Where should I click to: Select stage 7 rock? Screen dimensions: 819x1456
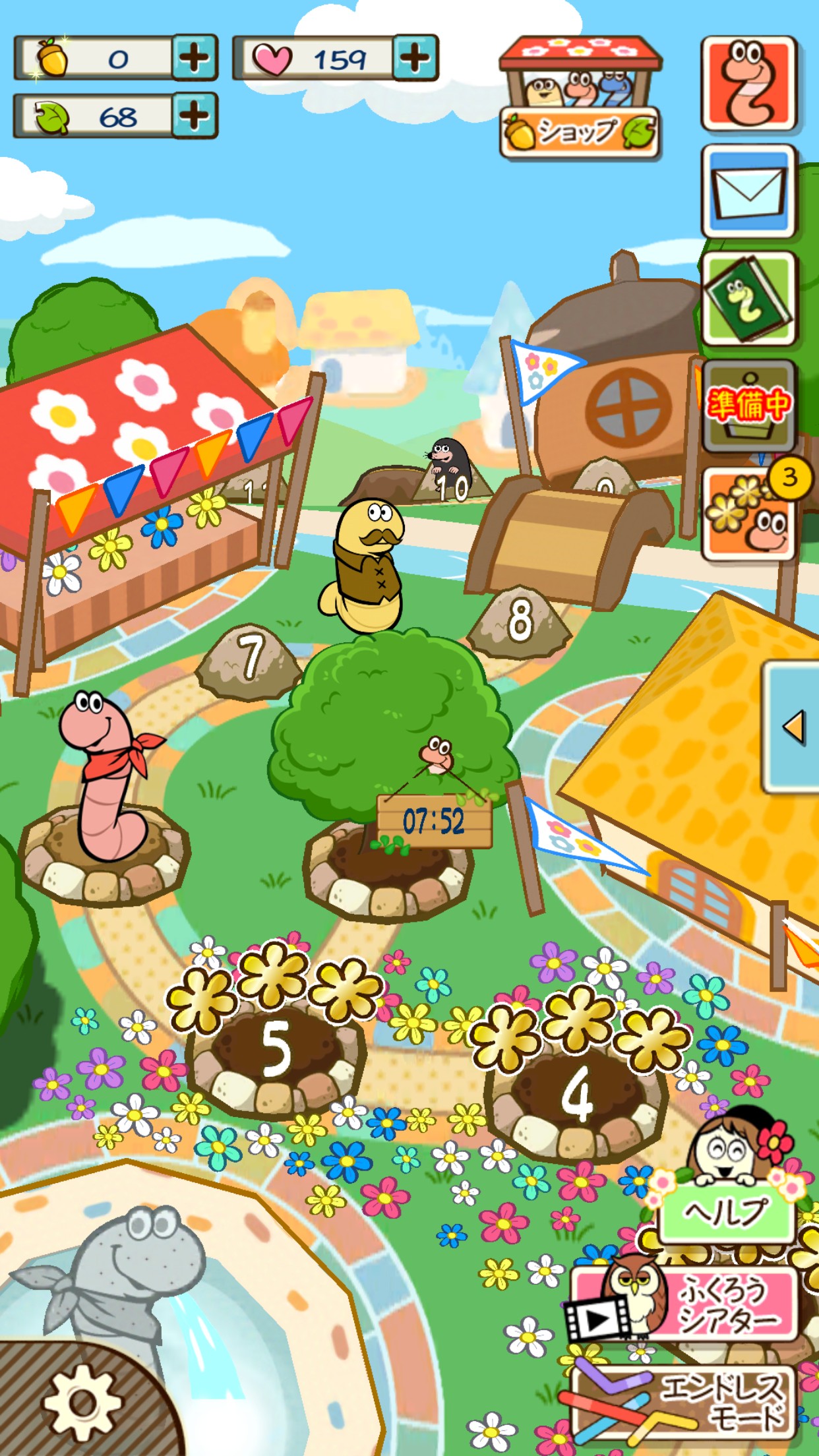[x=251, y=659]
